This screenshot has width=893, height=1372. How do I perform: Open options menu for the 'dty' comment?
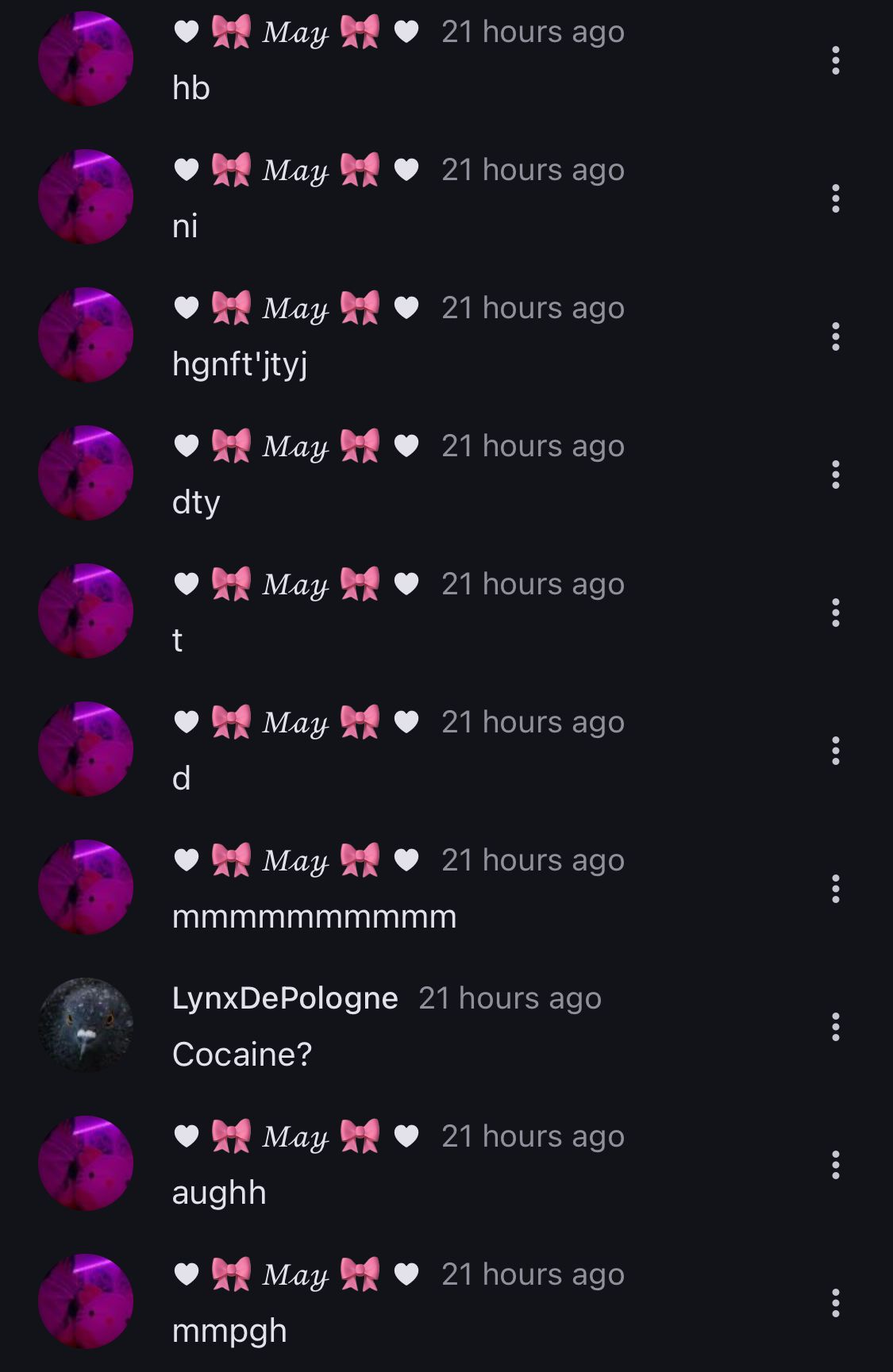pos(835,475)
